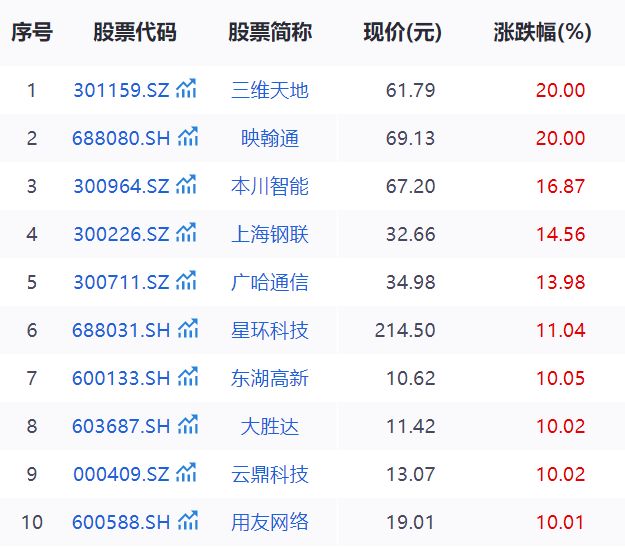The height and width of the screenshot is (549, 625).
Task: Open the stock name 广哈通信
Action: tap(270, 283)
